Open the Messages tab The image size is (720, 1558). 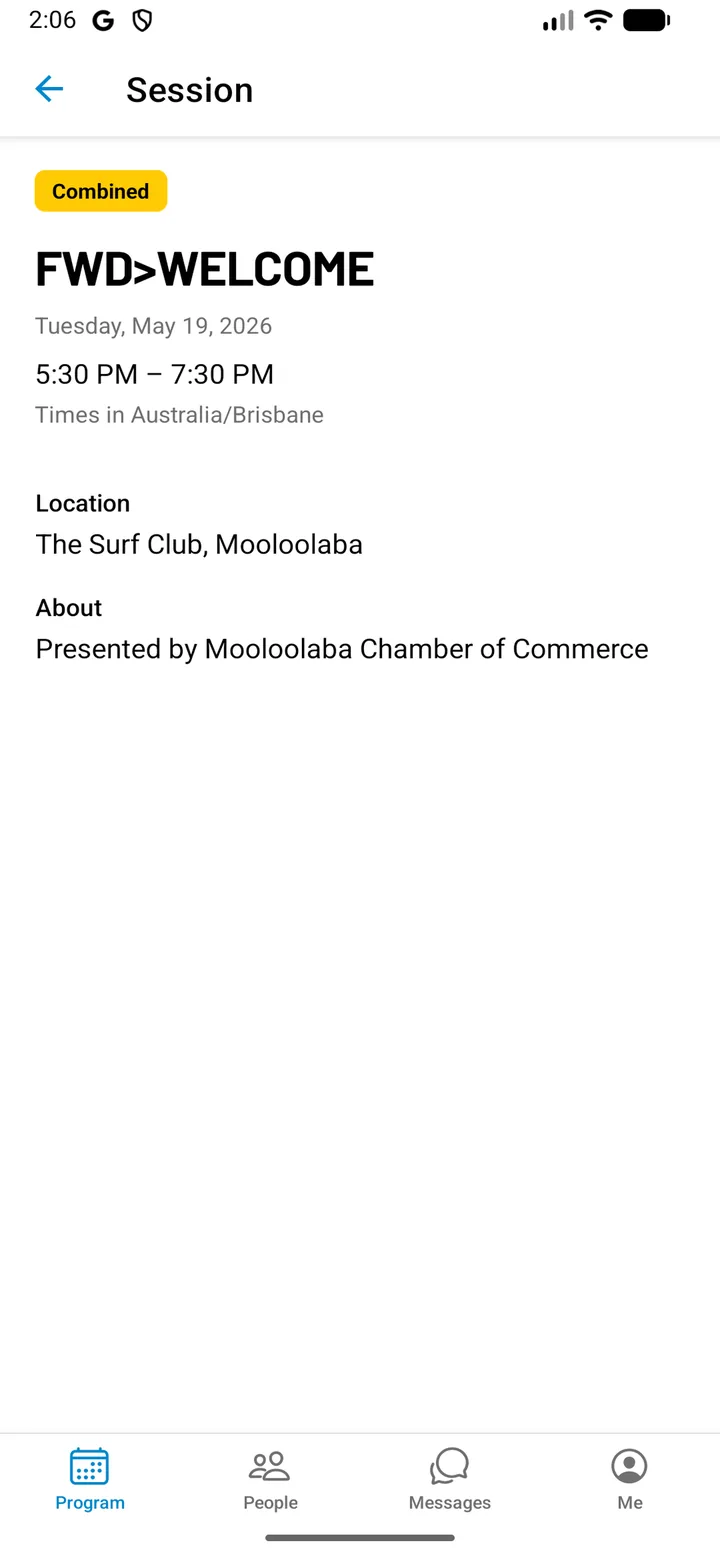(x=450, y=1480)
